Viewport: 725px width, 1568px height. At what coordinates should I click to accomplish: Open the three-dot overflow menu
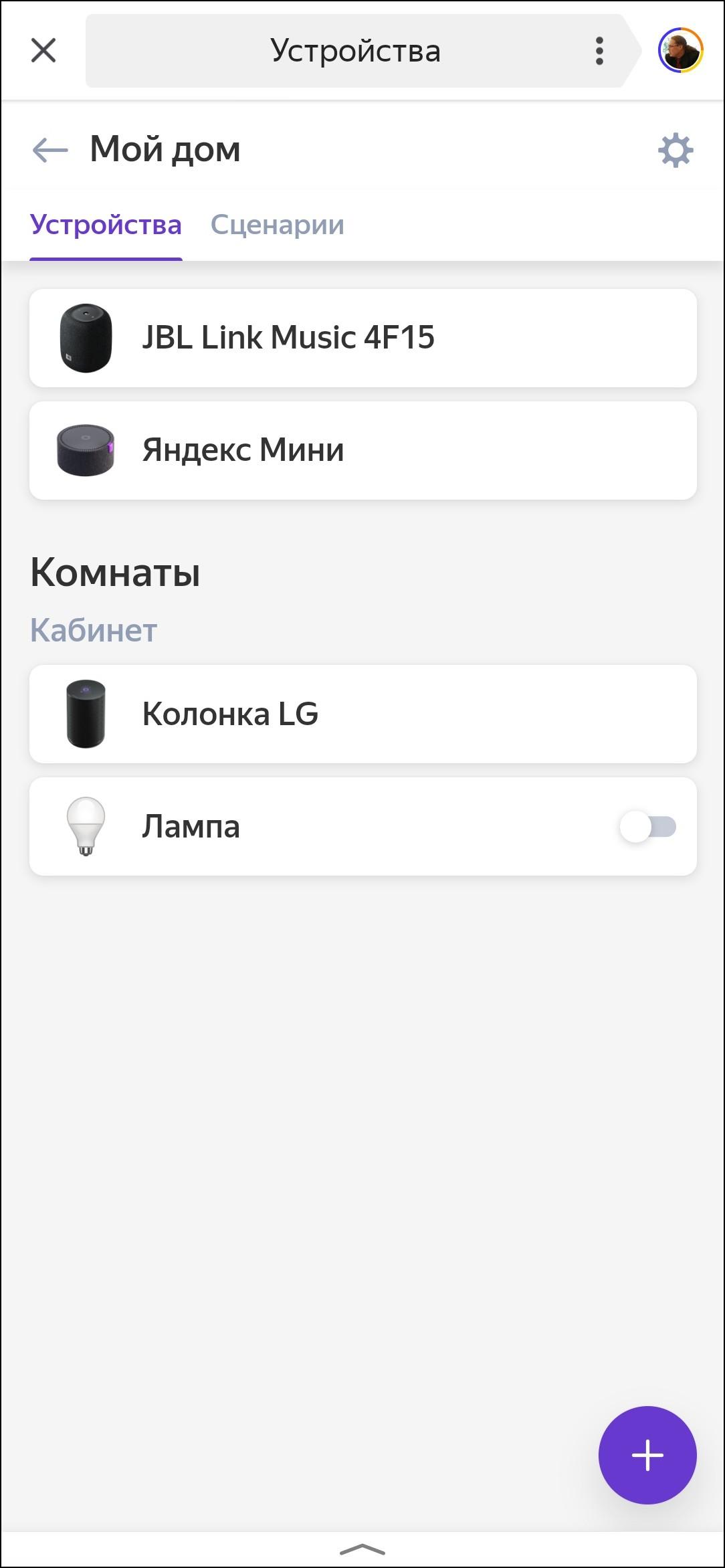pyautogui.click(x=599, y=51)
